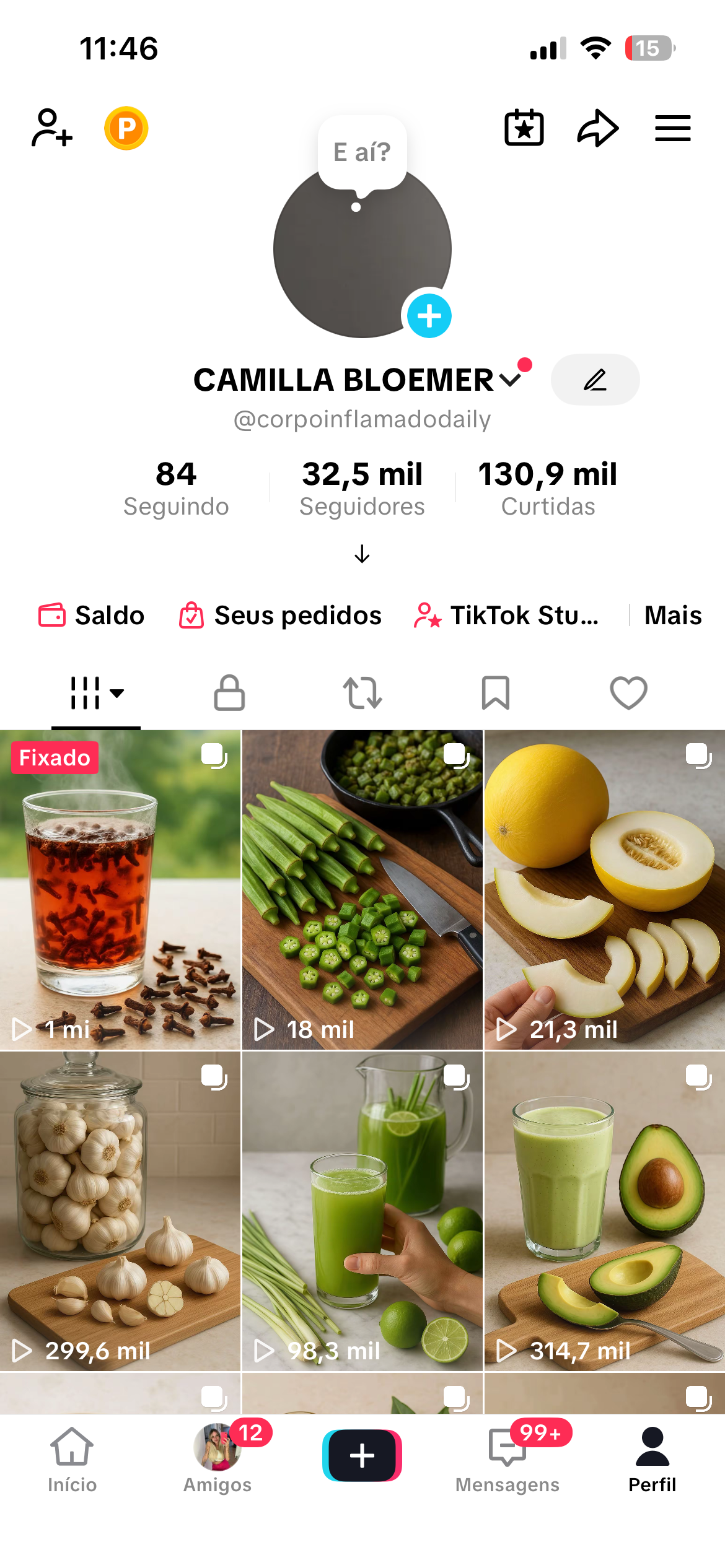725x1568 pixels.
Task: Open Seus pedidos
Action: (x=281, y=616)
